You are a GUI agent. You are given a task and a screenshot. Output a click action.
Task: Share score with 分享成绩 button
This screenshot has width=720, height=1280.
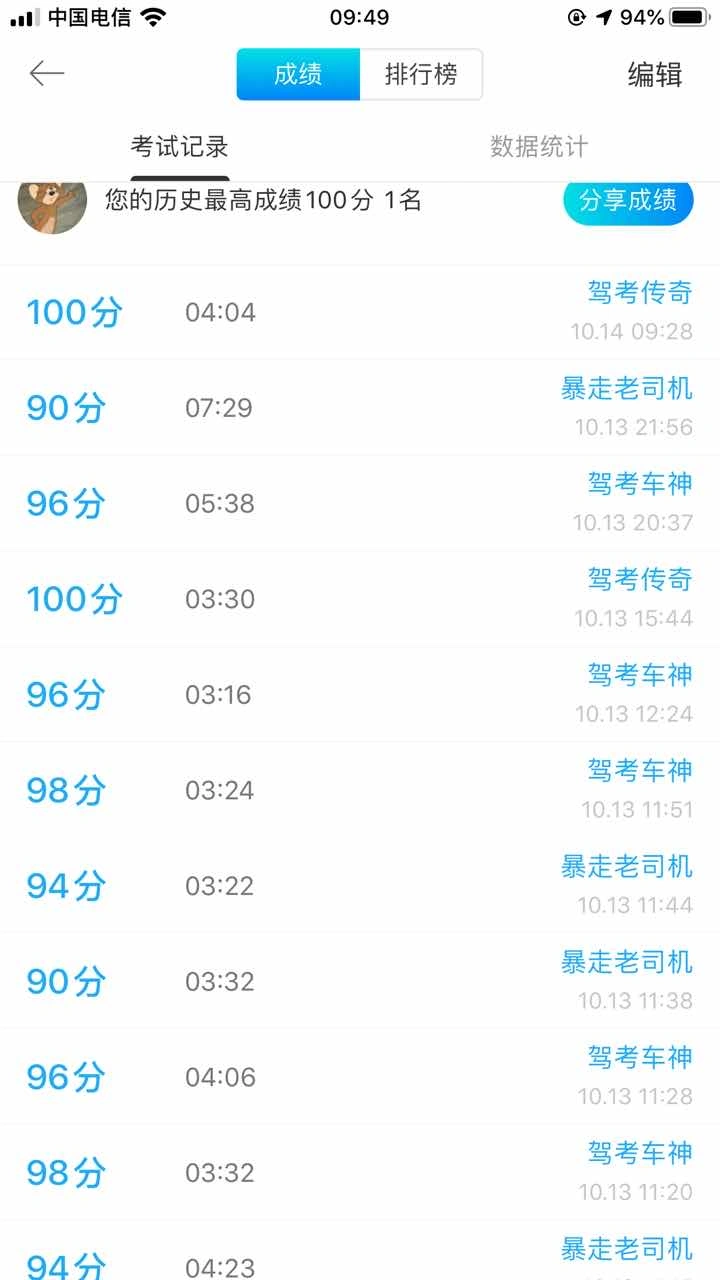(628, 200)
